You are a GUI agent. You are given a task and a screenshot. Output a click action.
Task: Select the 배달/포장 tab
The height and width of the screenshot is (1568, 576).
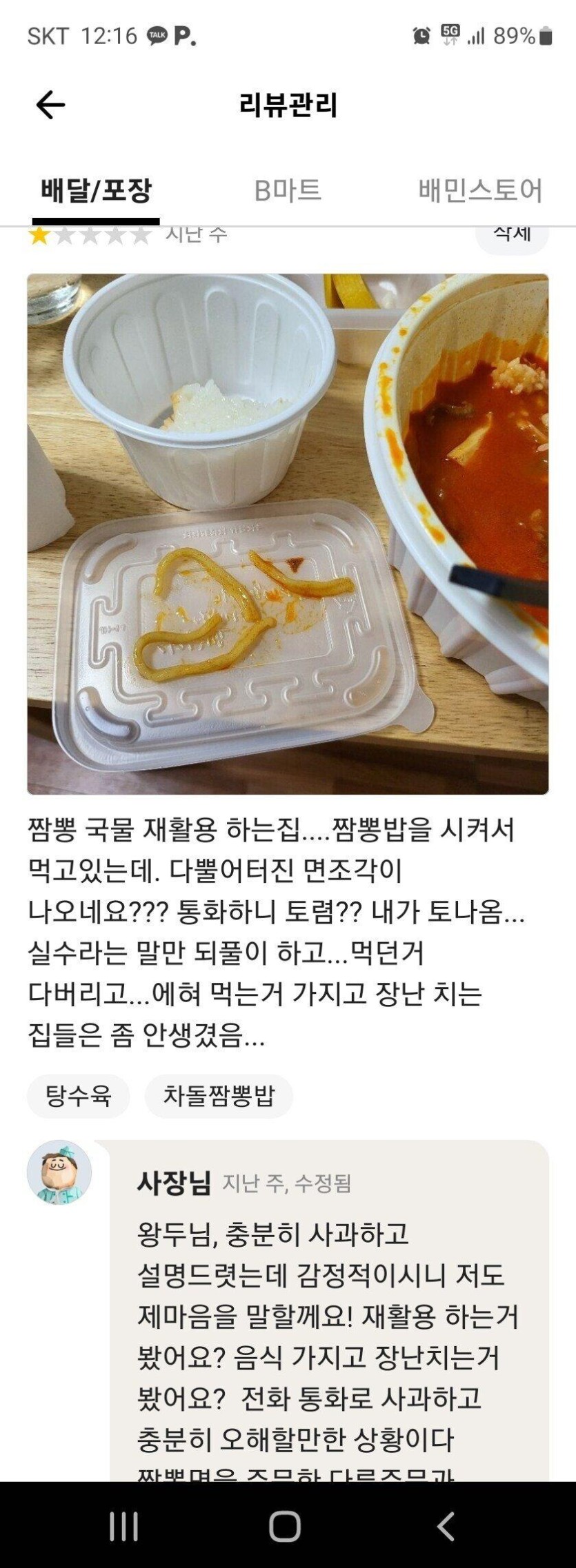(x=96, y=190)
